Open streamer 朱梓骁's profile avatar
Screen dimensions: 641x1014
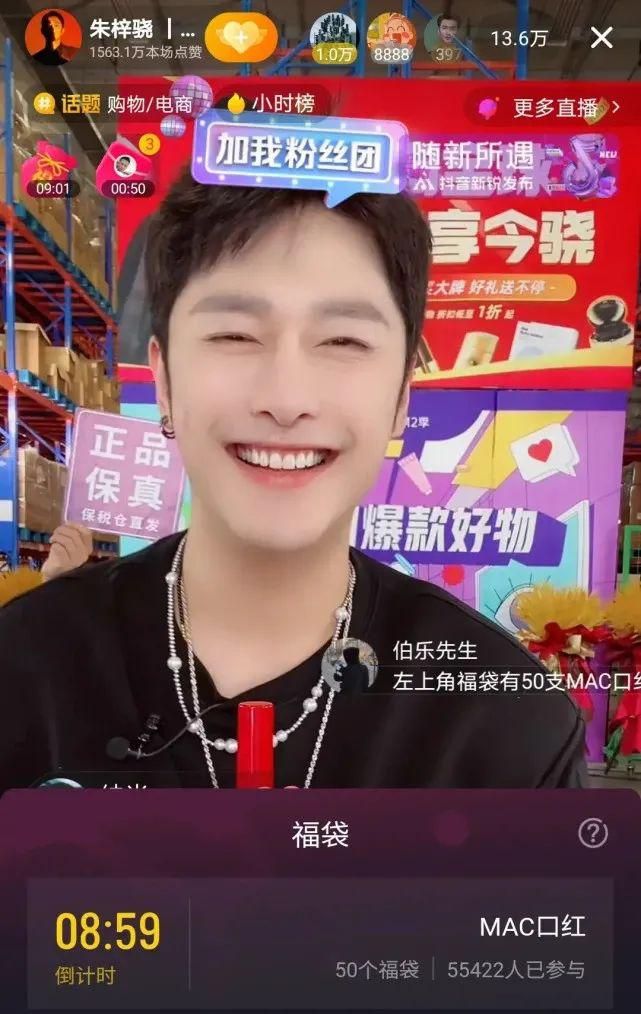coord(52,38)
